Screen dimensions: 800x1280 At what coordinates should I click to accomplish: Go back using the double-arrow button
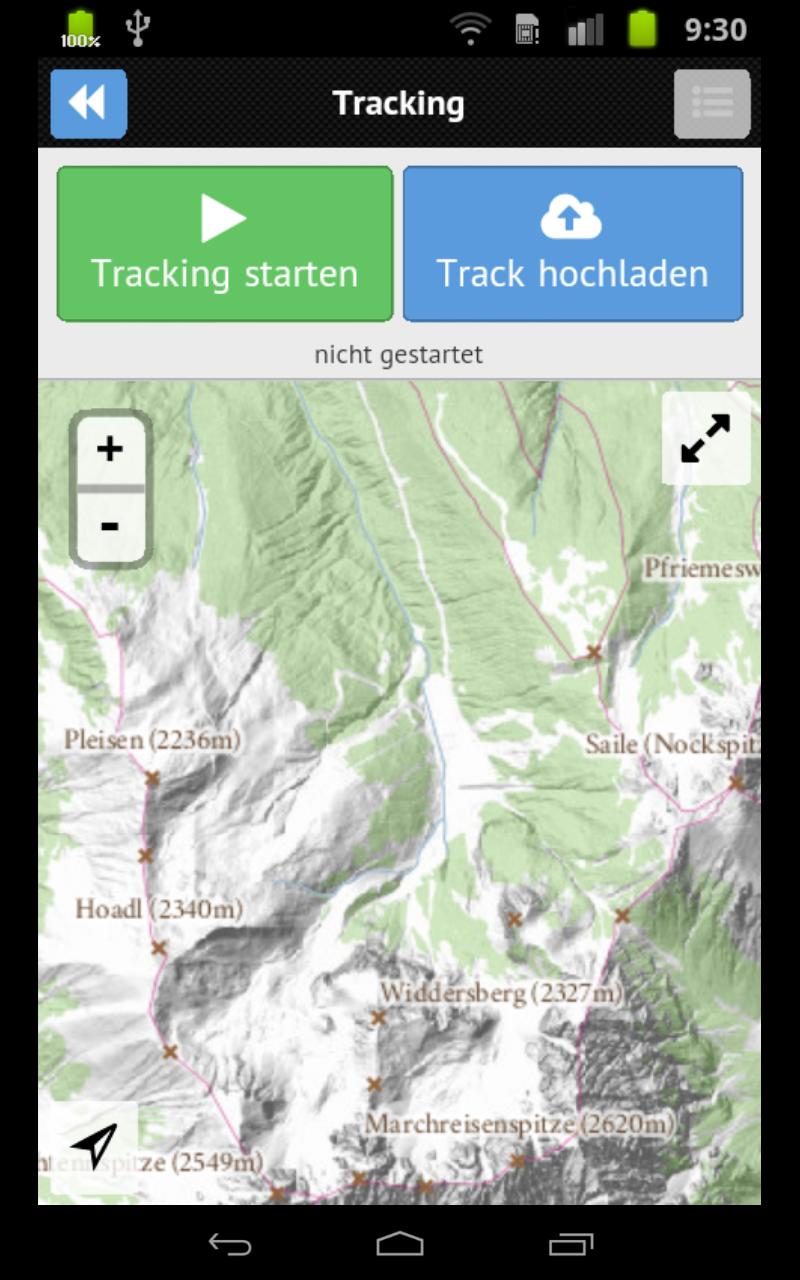click(88, 103)
